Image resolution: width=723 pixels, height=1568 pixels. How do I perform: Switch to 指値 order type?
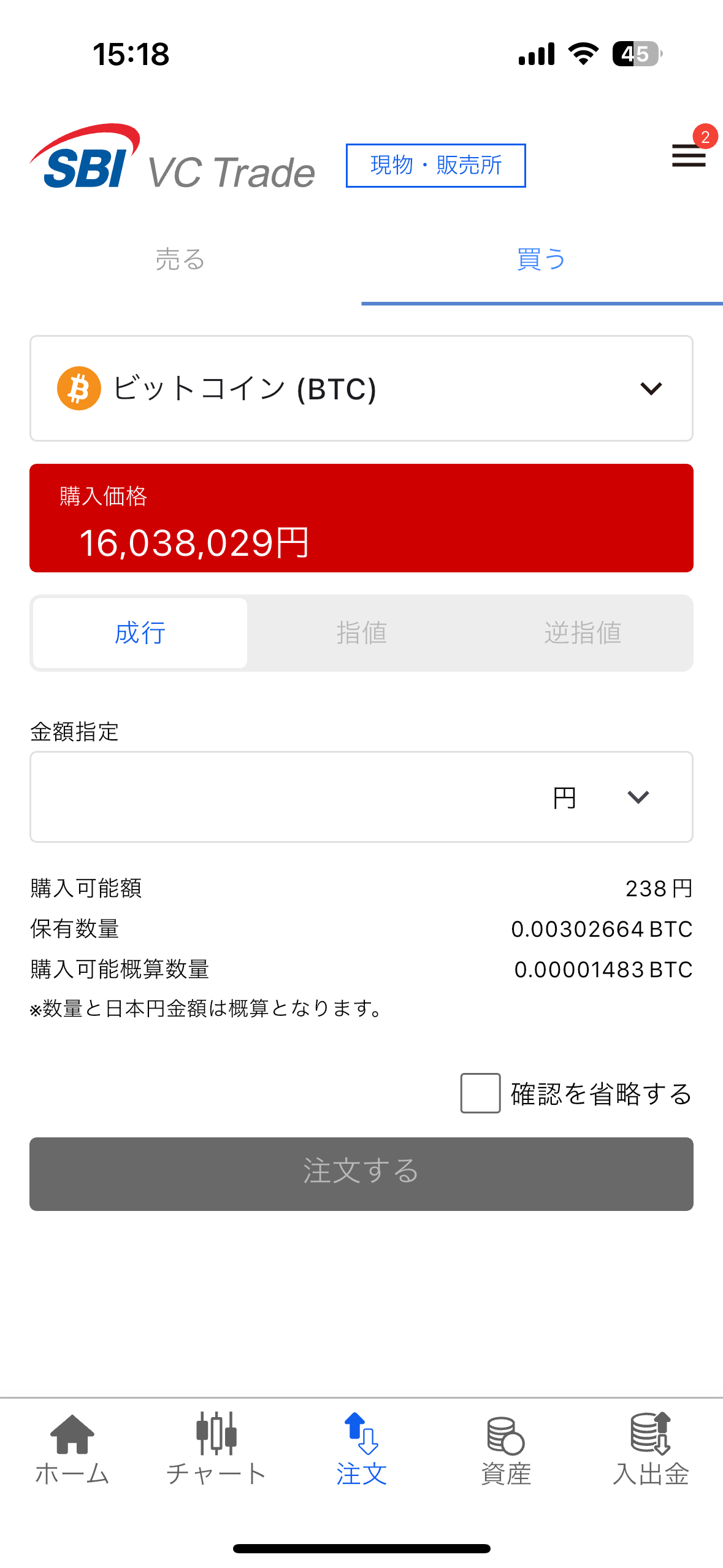361,633
